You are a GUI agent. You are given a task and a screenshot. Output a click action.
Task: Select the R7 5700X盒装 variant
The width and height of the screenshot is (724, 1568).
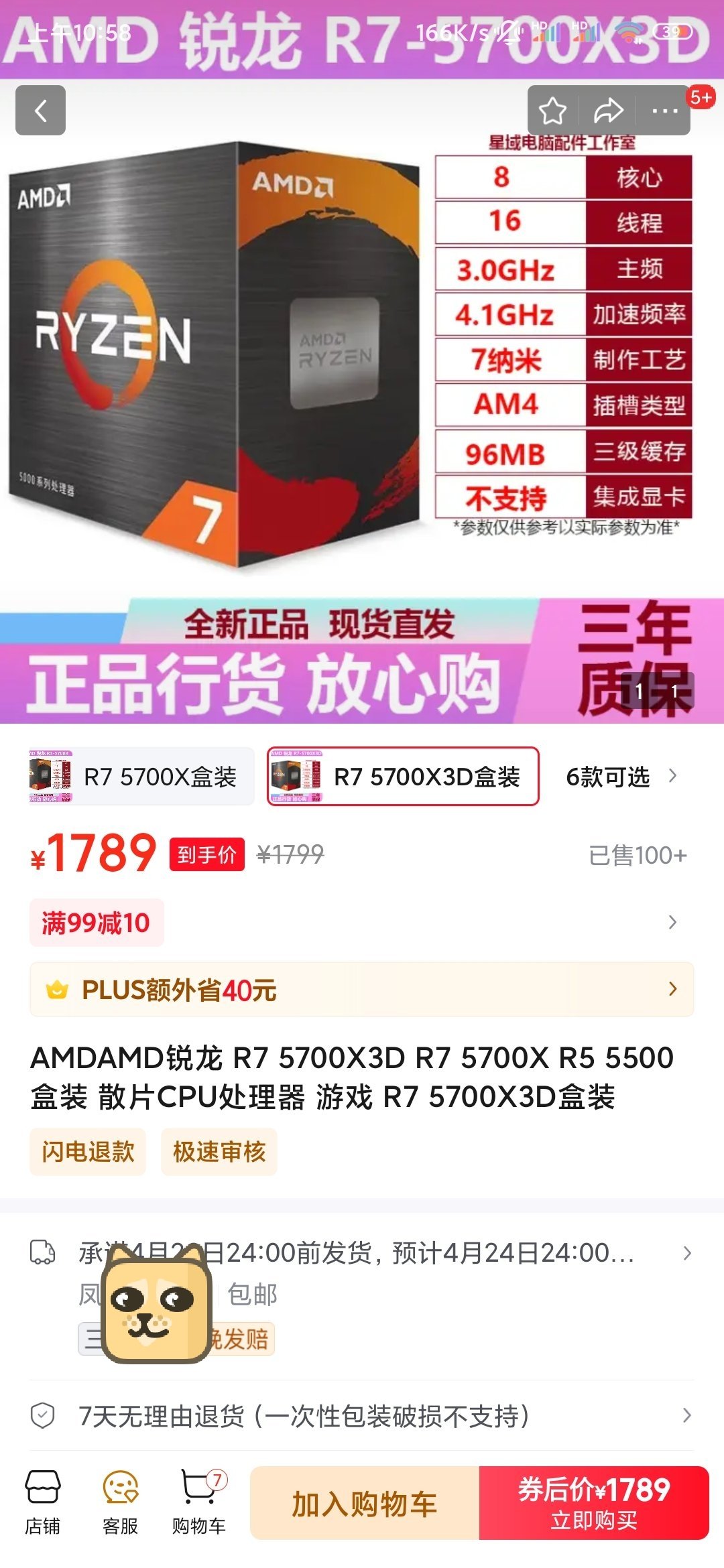click(142, 777)
